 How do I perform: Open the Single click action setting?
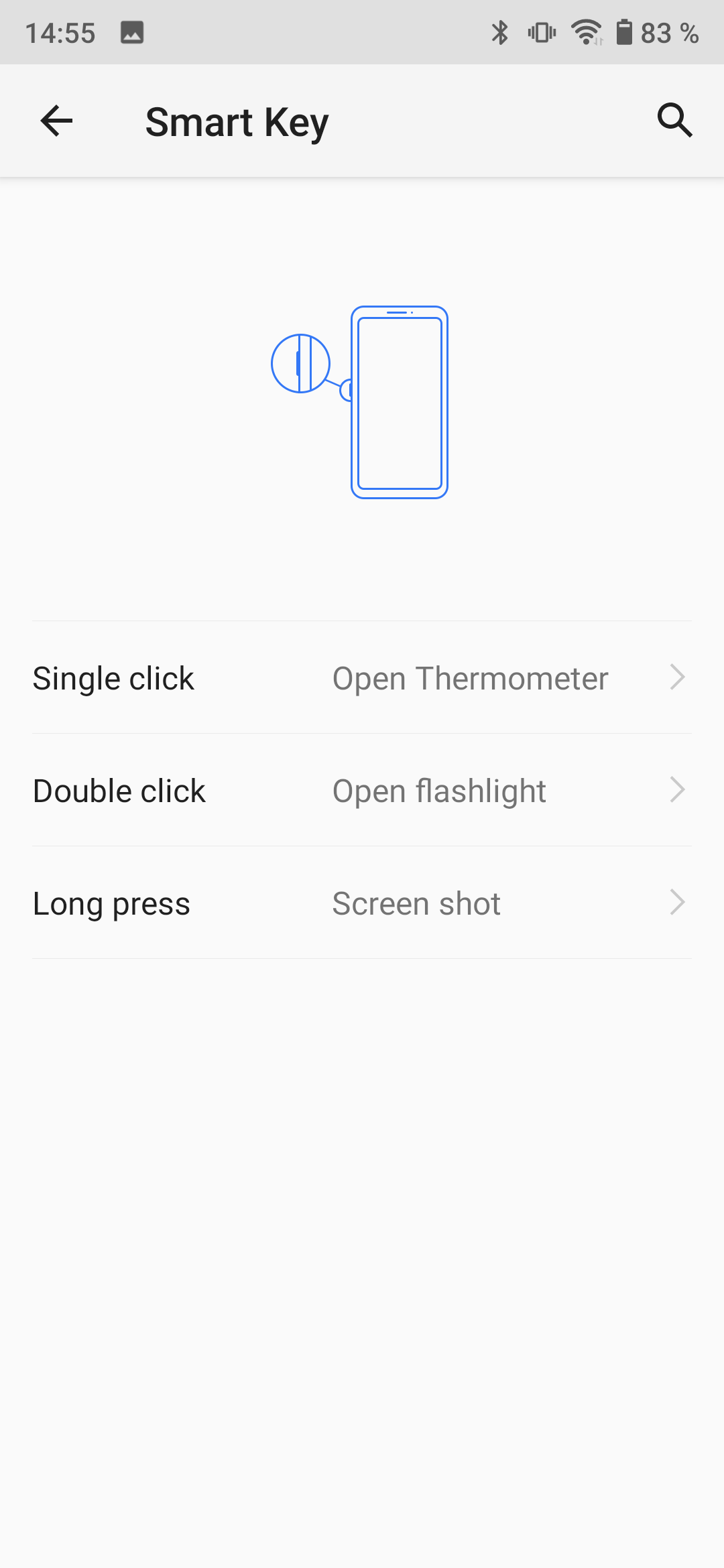(362, 678)
